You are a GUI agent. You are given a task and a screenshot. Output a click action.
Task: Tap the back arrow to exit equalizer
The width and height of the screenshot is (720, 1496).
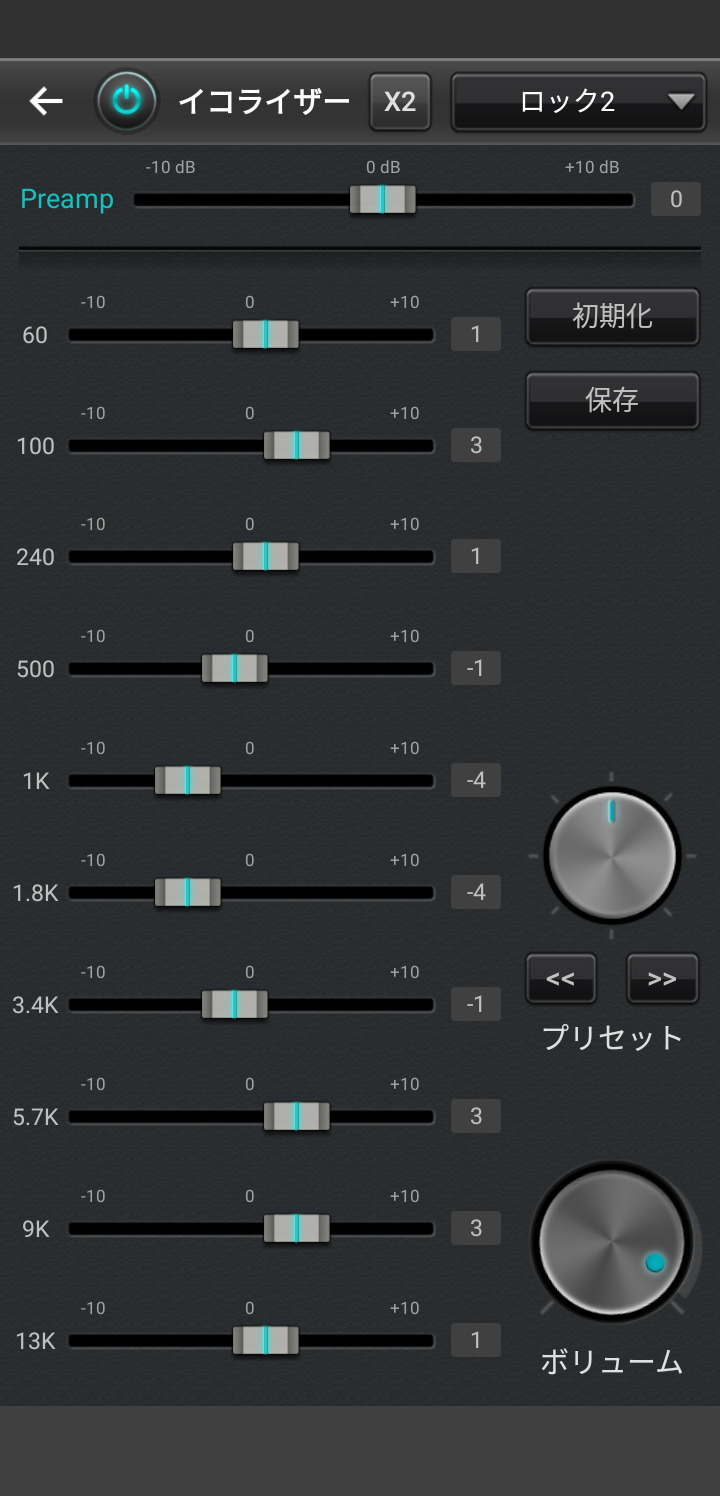44,101
